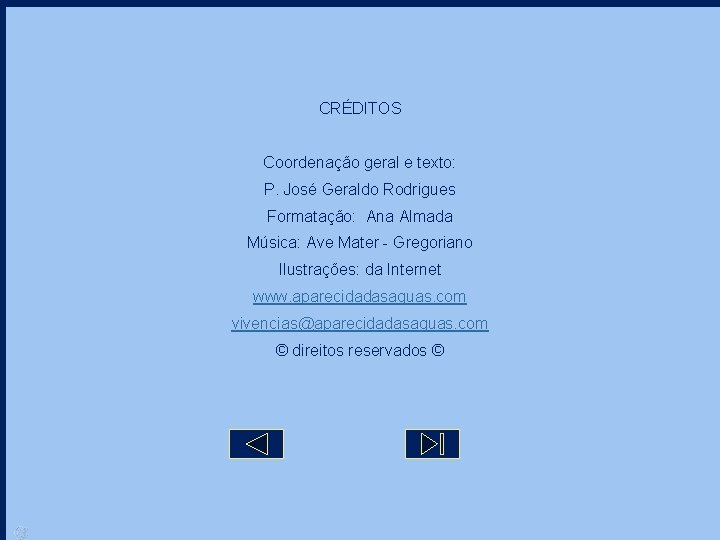Tap the vivencias@aparecidadasaguas.com email link
Image resolution: width=720 pixels, height=540 pixels.
[360, 324]
